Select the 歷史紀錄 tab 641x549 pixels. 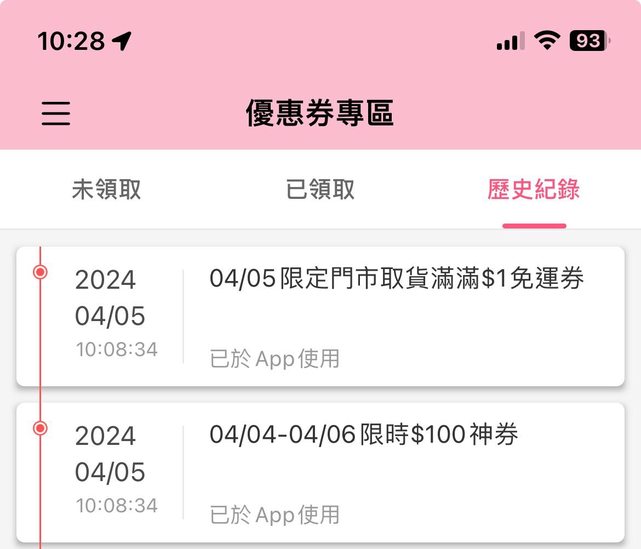tap(534, 190)
